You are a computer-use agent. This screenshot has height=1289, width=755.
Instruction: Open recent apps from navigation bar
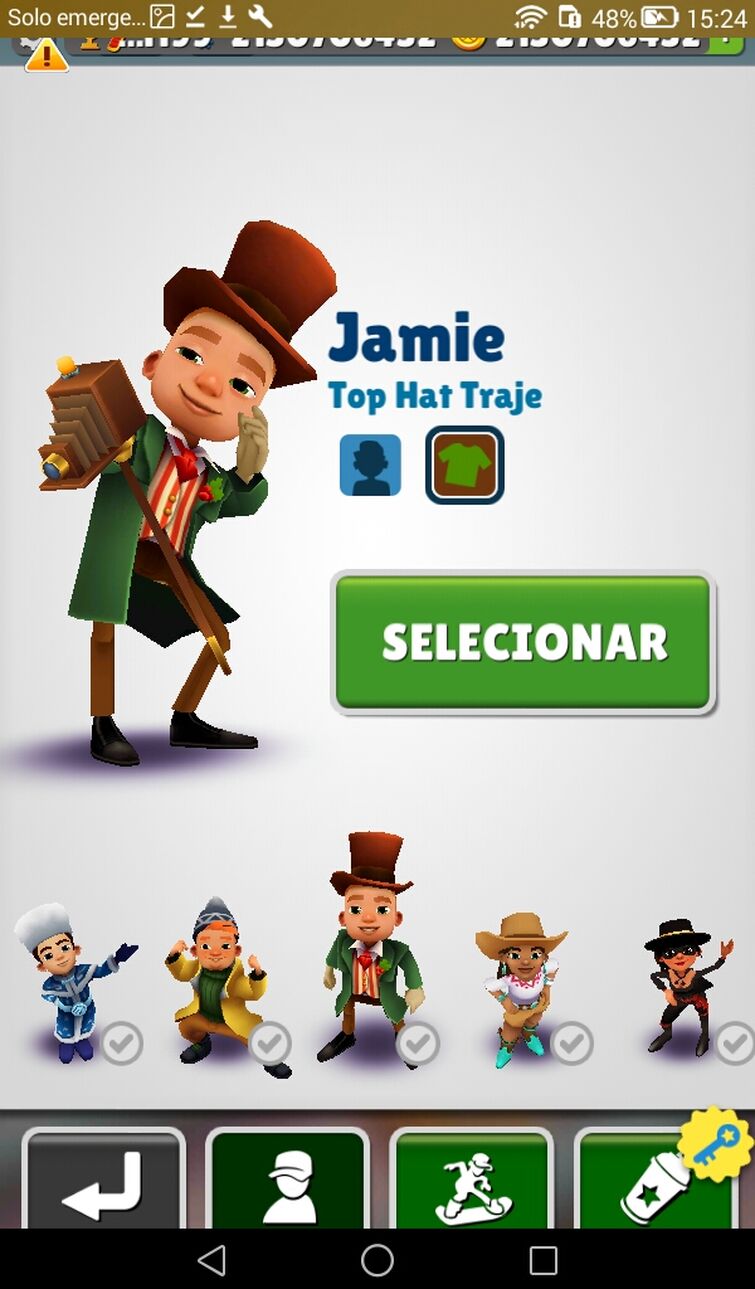coord(543,1260)
